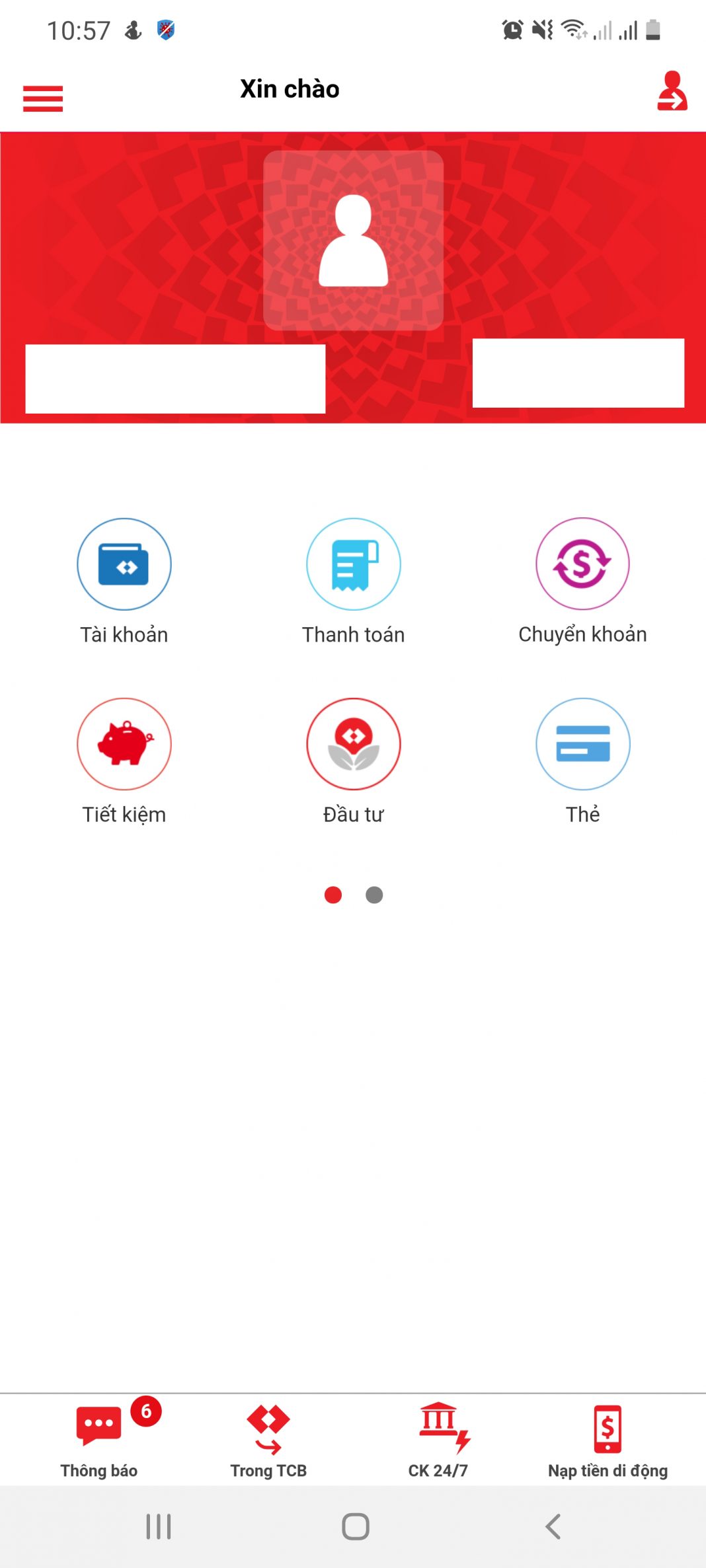The width and height of the screenshot is (706, 1568).
Task: Open Tài khoản accounts
Action: tap(124, 564)
